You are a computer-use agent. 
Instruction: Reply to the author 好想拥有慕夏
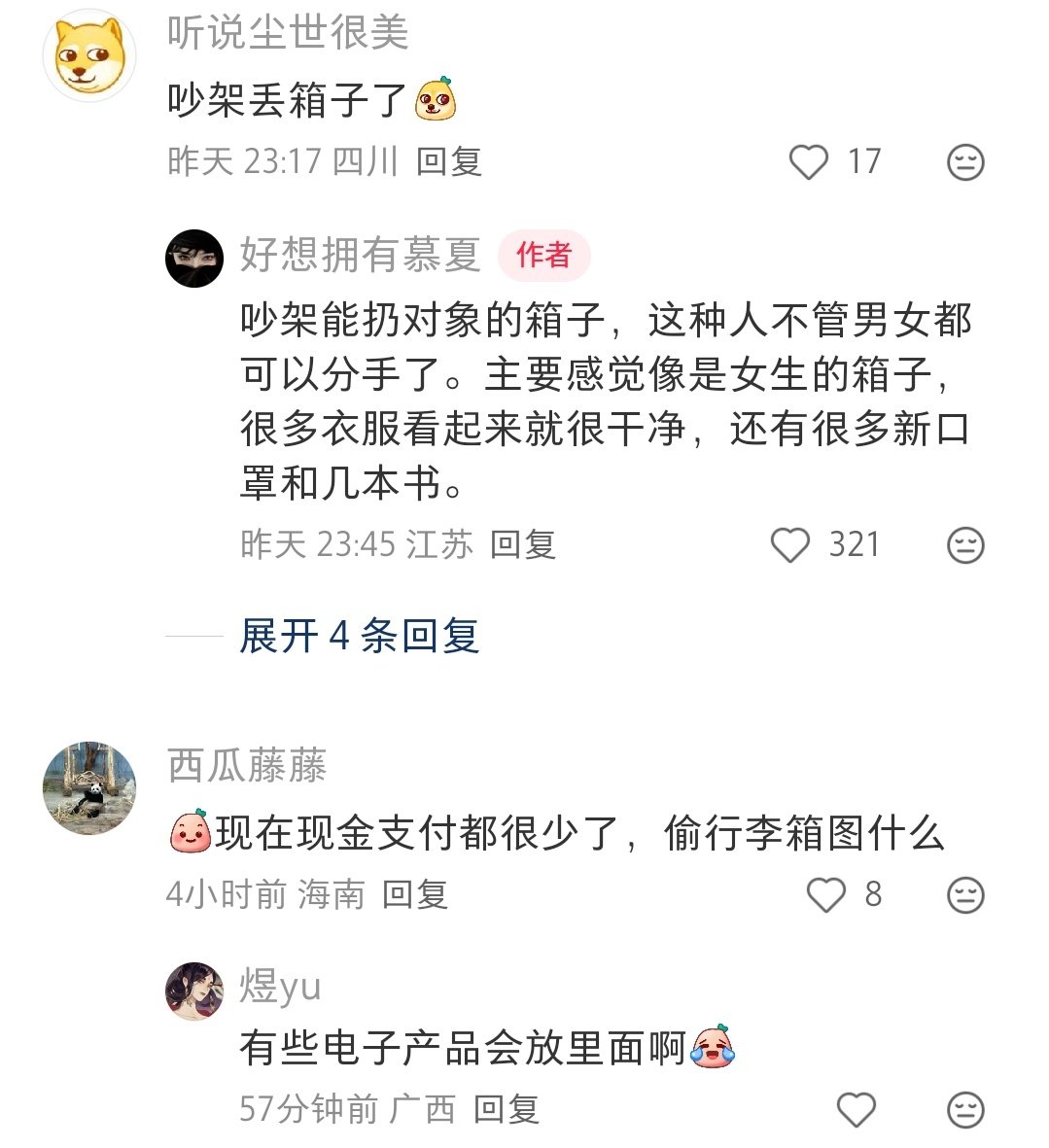523,544
